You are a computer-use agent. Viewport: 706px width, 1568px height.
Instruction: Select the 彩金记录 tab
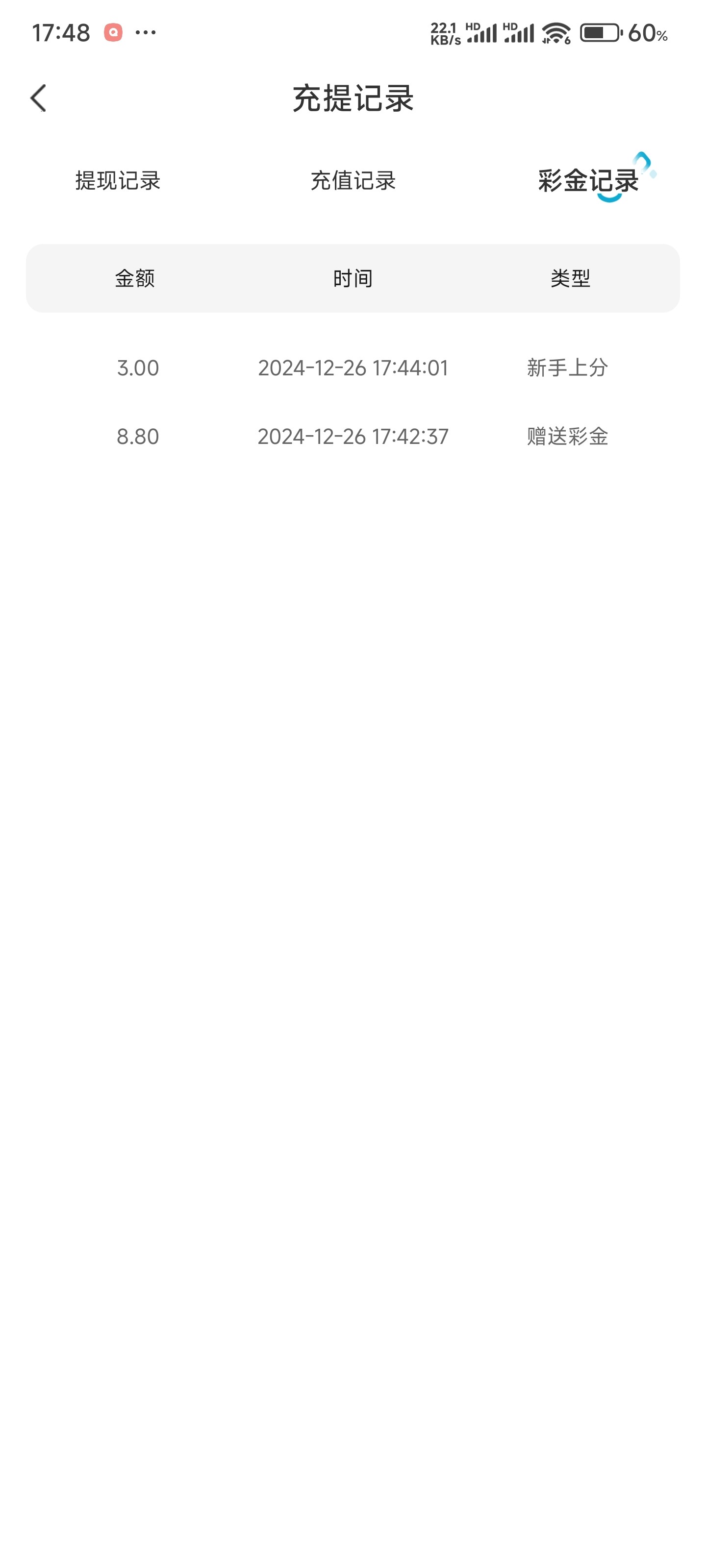click(588, 181)
